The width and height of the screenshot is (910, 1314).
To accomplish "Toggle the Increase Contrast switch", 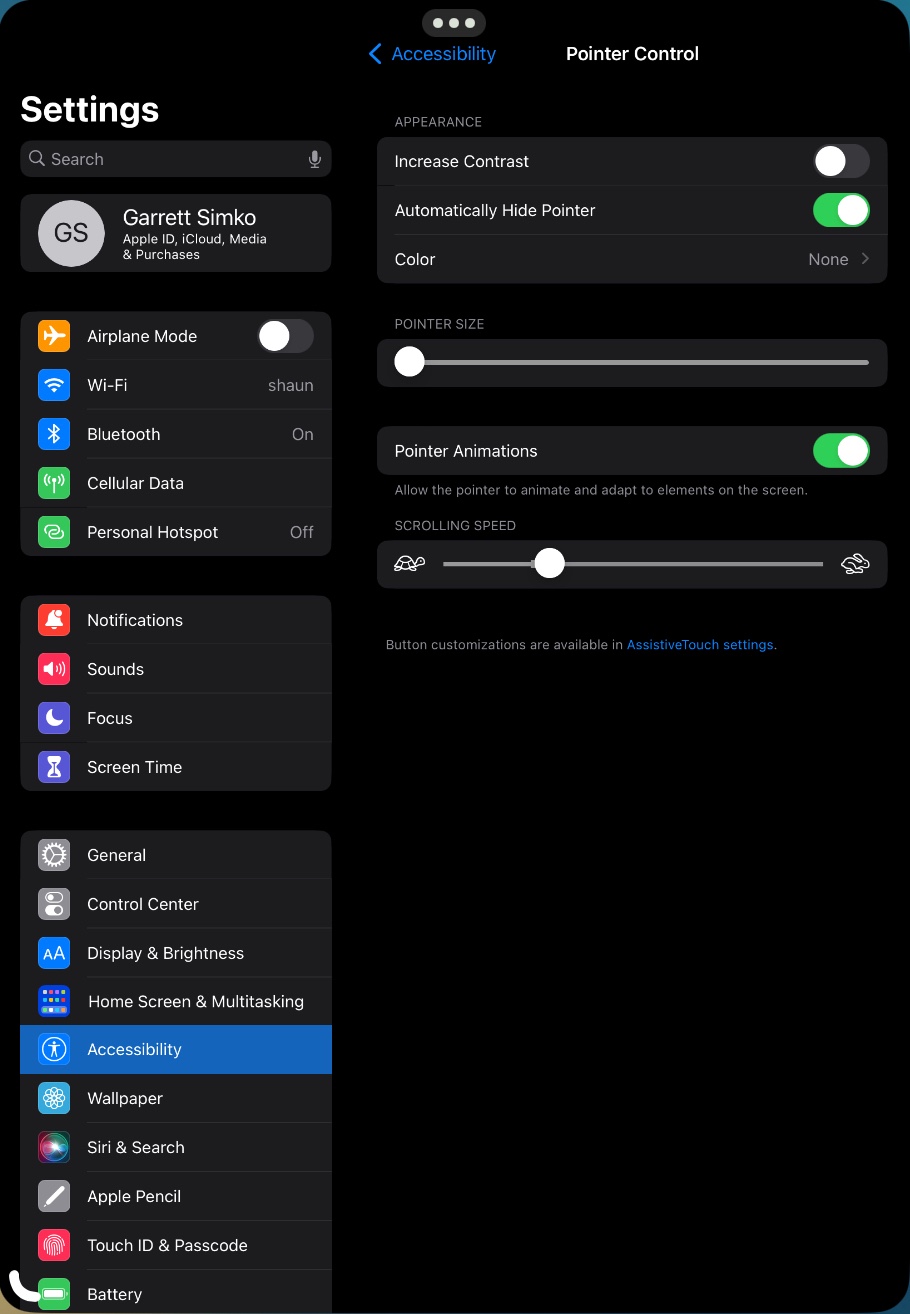I will tap(841, 161).
